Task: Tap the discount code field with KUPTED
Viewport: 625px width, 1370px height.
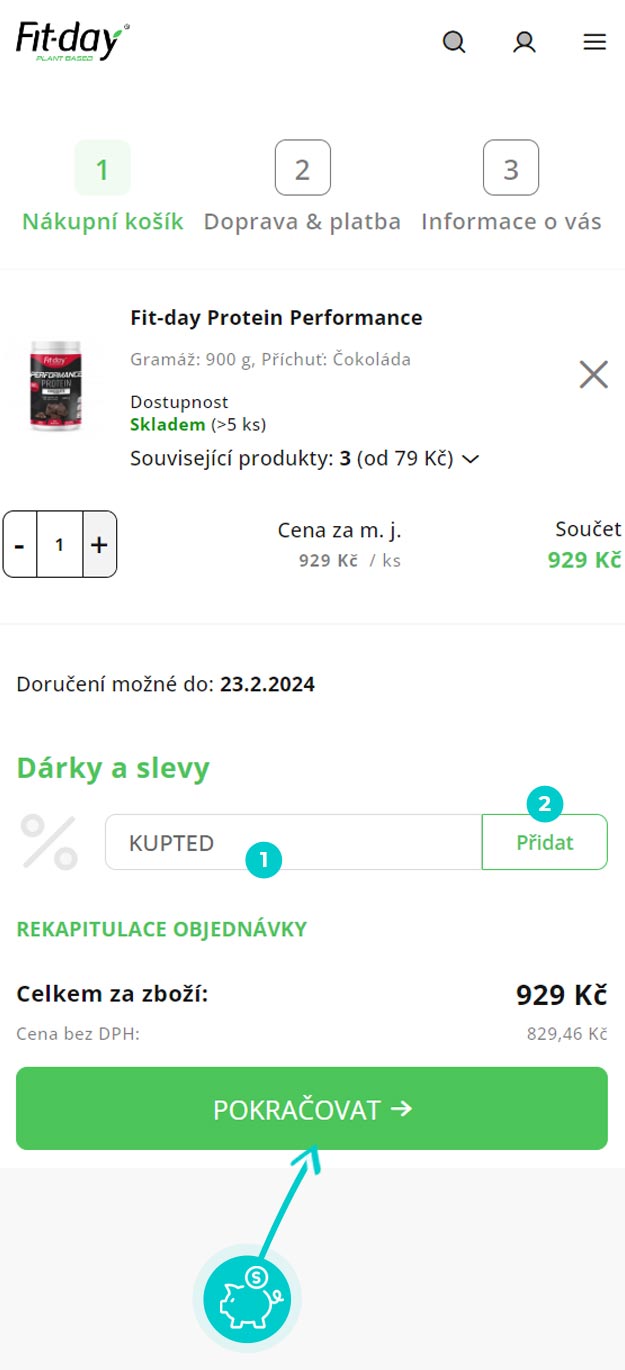Action: (293, 842)
